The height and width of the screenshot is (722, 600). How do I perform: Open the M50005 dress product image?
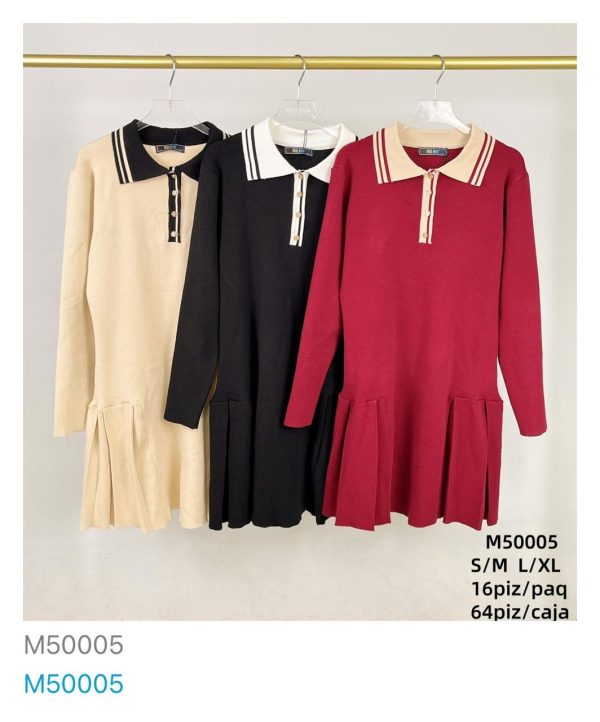pos(300,320)
